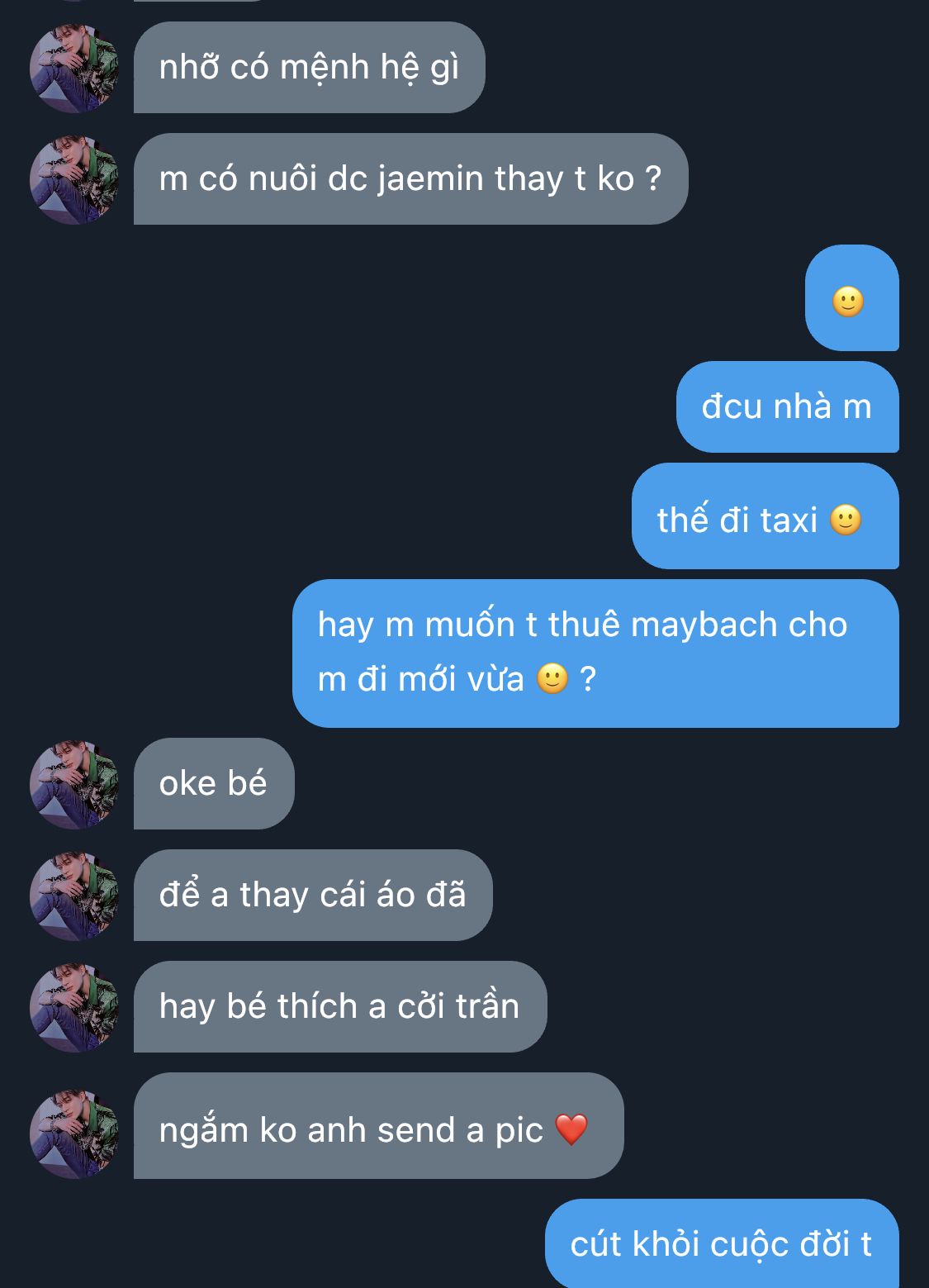Viewport: 929px width, 1288px height.
Task: Select avatar beside "hay bé thích a cởi trần"
Action: tap(74, 1007)
